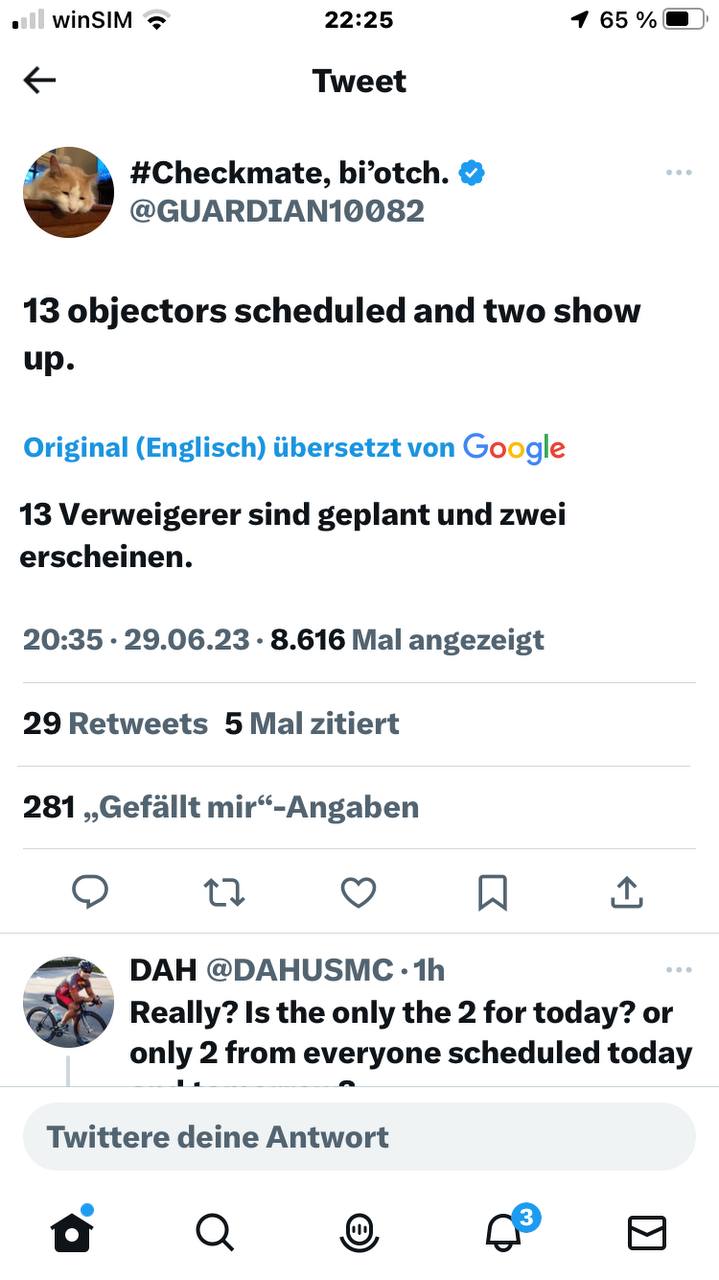The image size is (719, 1280).
Task: Switch to the Search tab
Action: pyautogui.click(x=214, y=1232)
